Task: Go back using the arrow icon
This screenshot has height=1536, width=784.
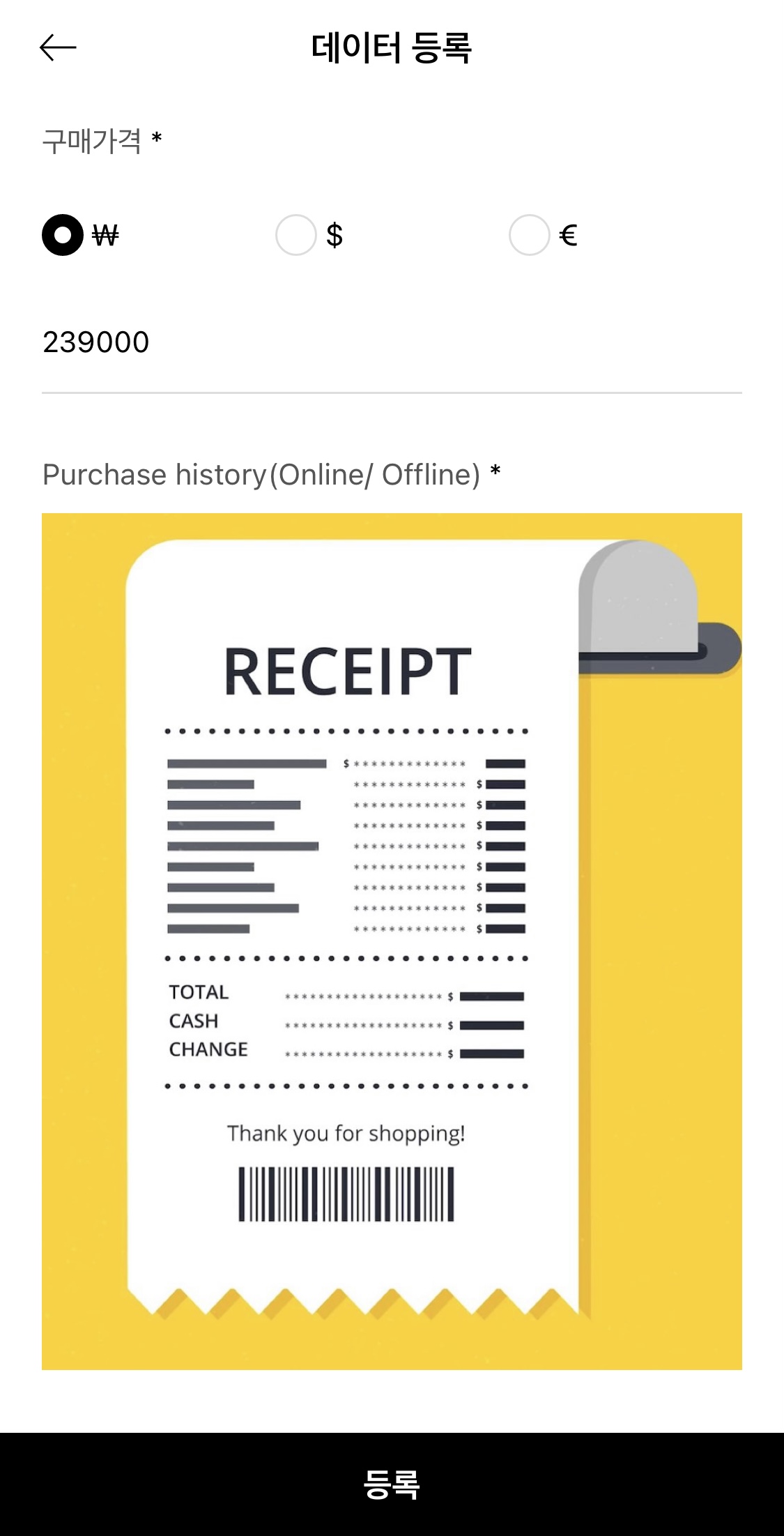Action: (58, 48)
